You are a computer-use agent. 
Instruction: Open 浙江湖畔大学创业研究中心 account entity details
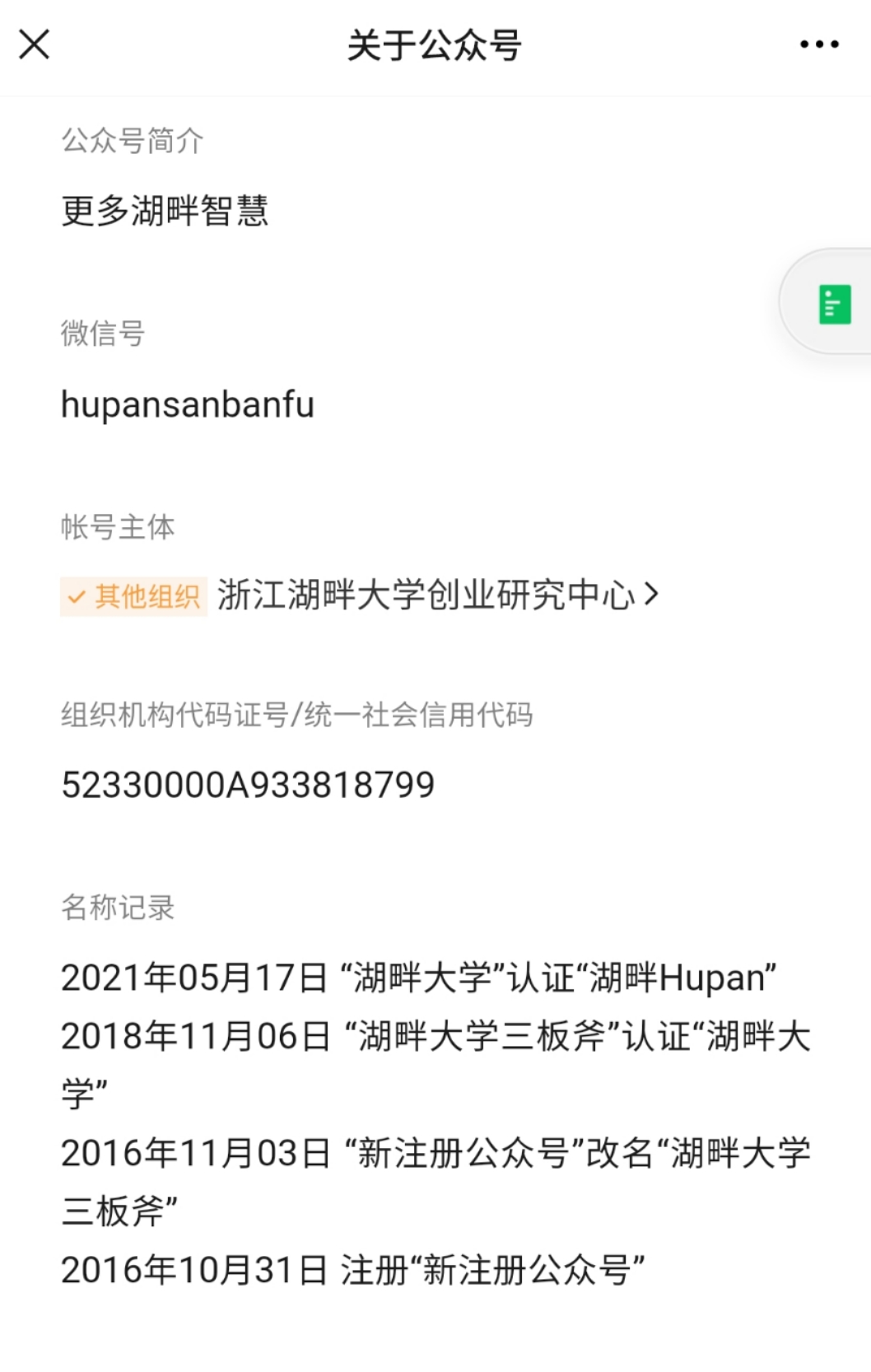[x=436, y=595]
